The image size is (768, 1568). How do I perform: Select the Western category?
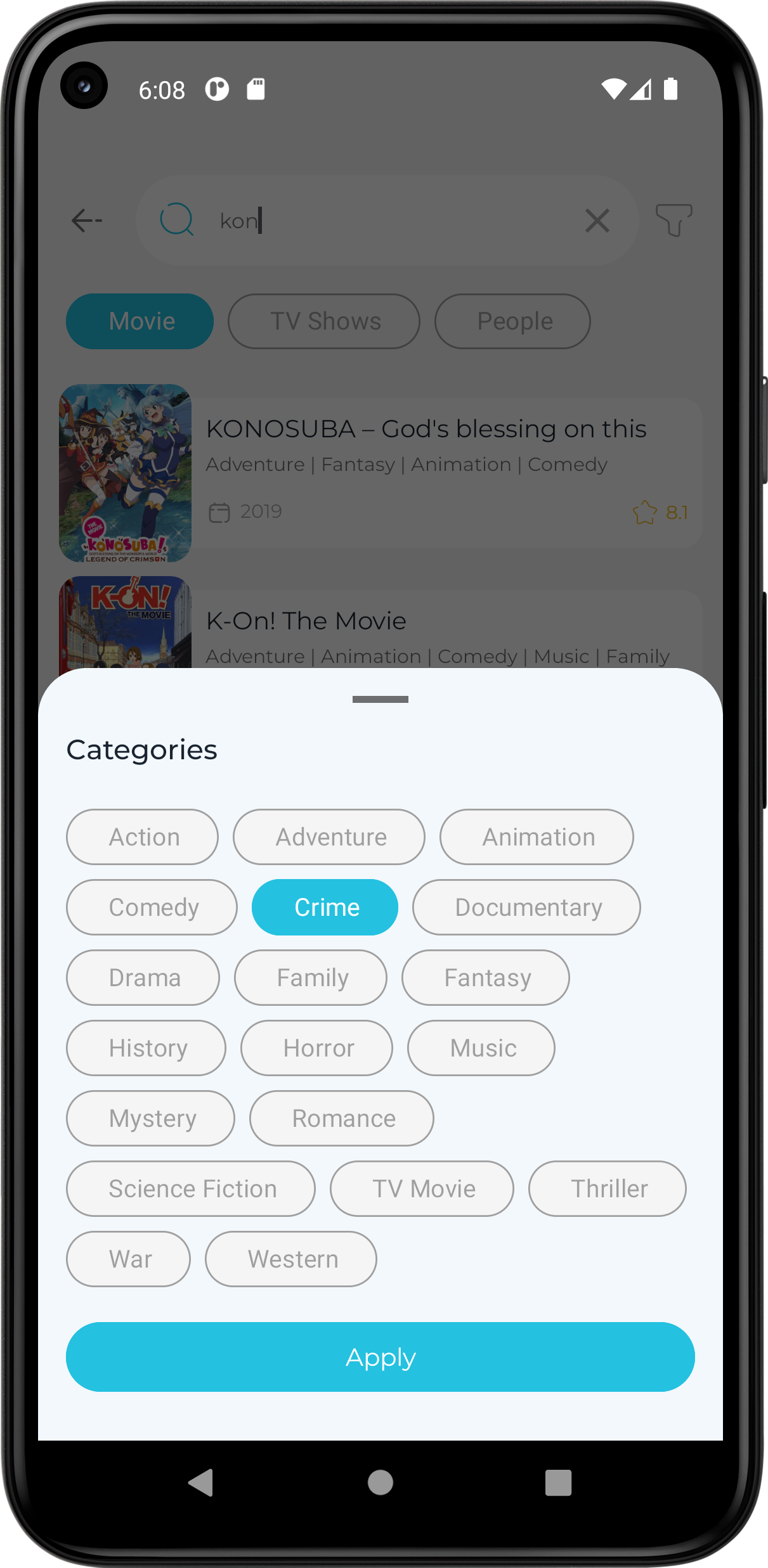point(290,1259)
